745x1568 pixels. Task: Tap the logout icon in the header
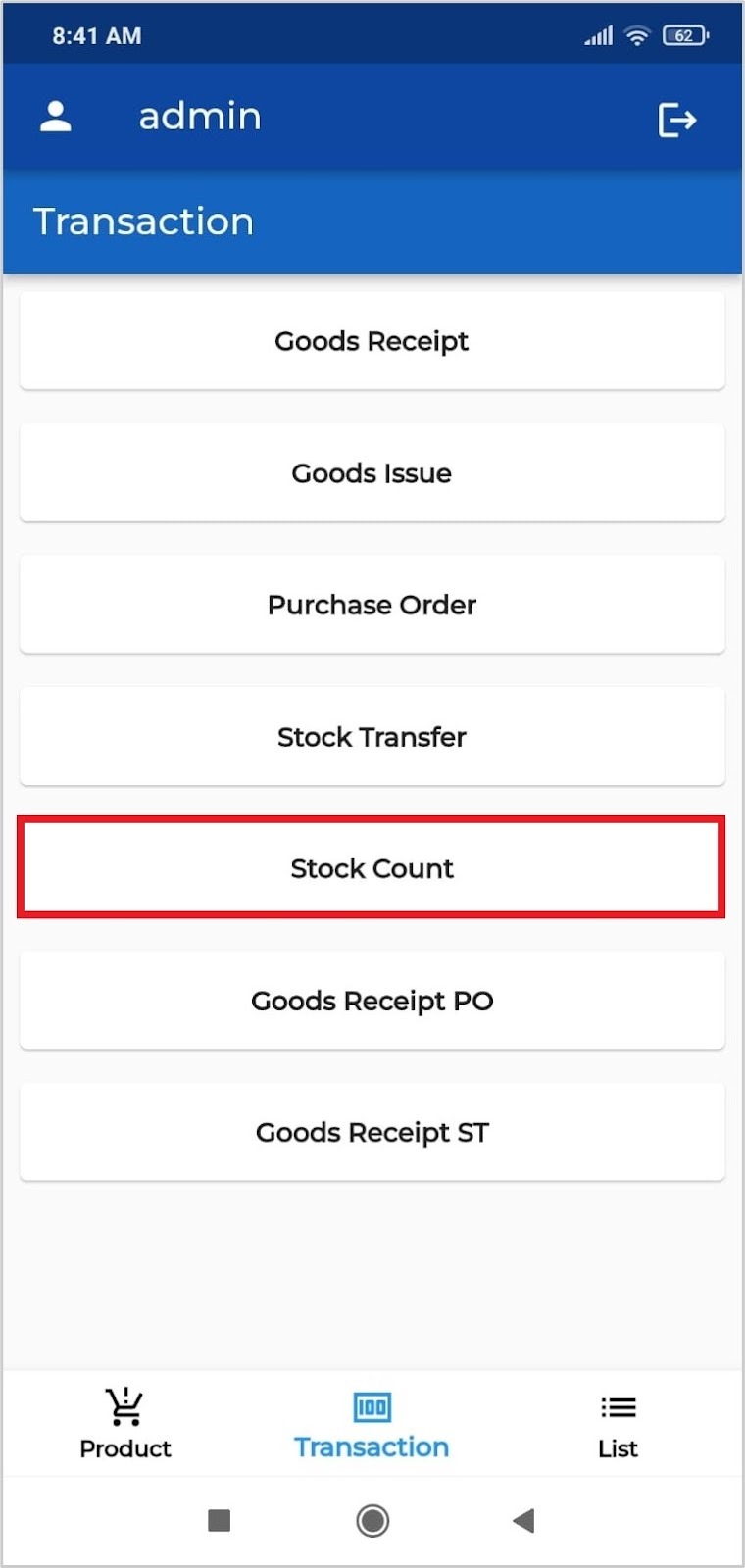pos(676,120)
